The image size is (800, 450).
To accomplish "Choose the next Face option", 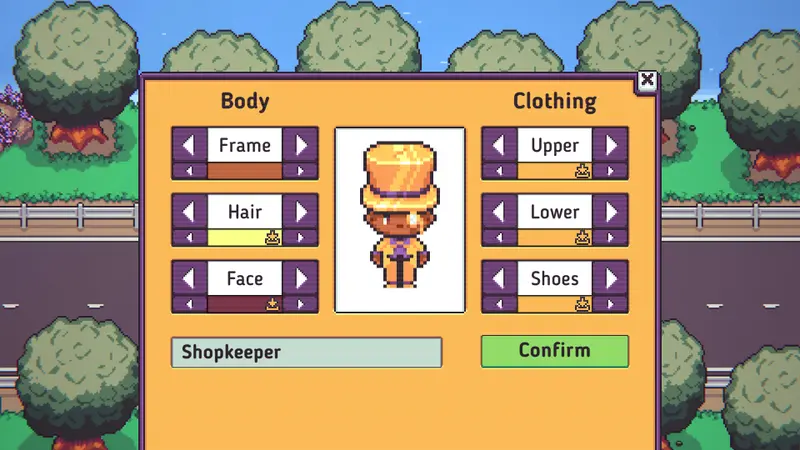I will point(301,279).
